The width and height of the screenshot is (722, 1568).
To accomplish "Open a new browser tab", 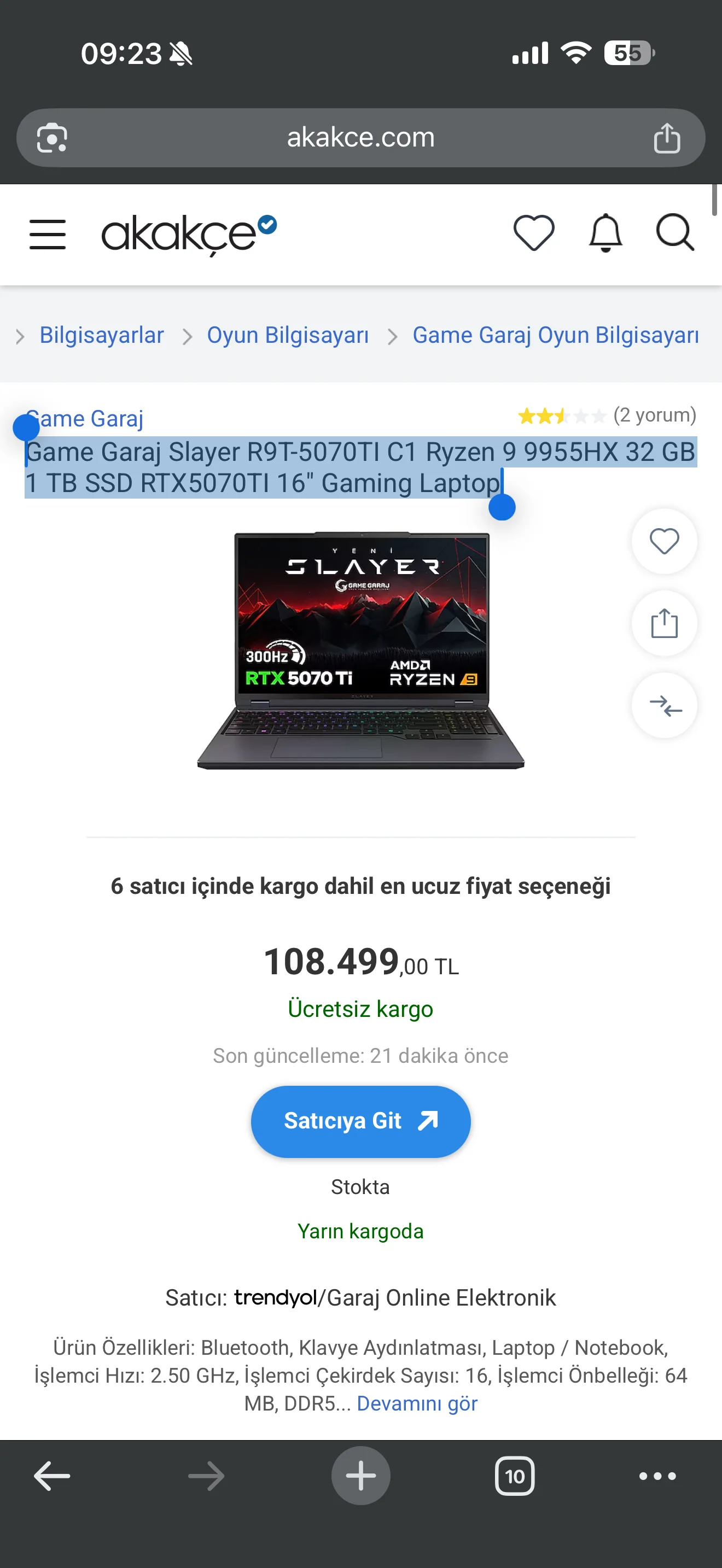I will (x=361, y=1476).
